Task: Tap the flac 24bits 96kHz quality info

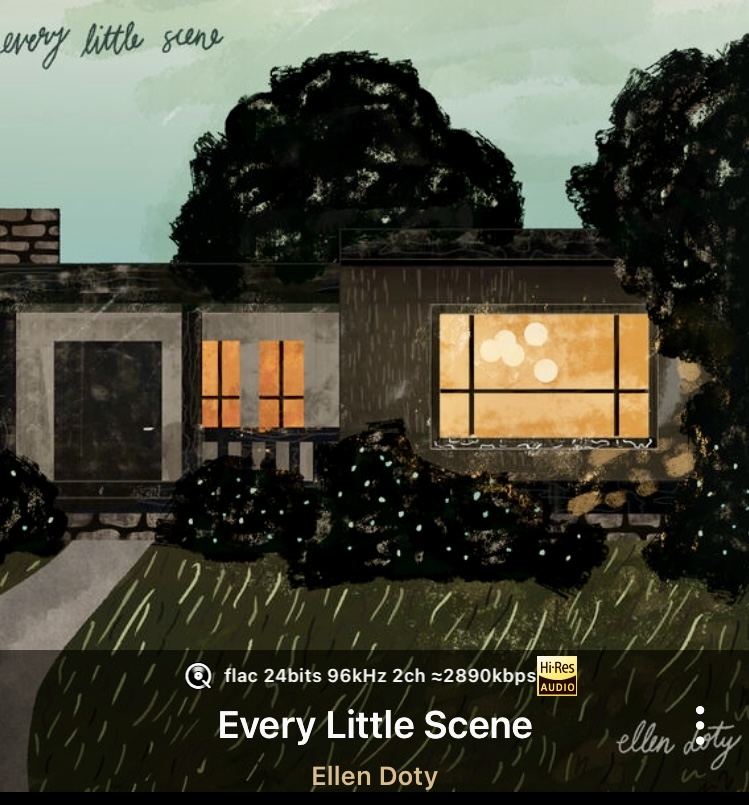Action: click(380, 676)
